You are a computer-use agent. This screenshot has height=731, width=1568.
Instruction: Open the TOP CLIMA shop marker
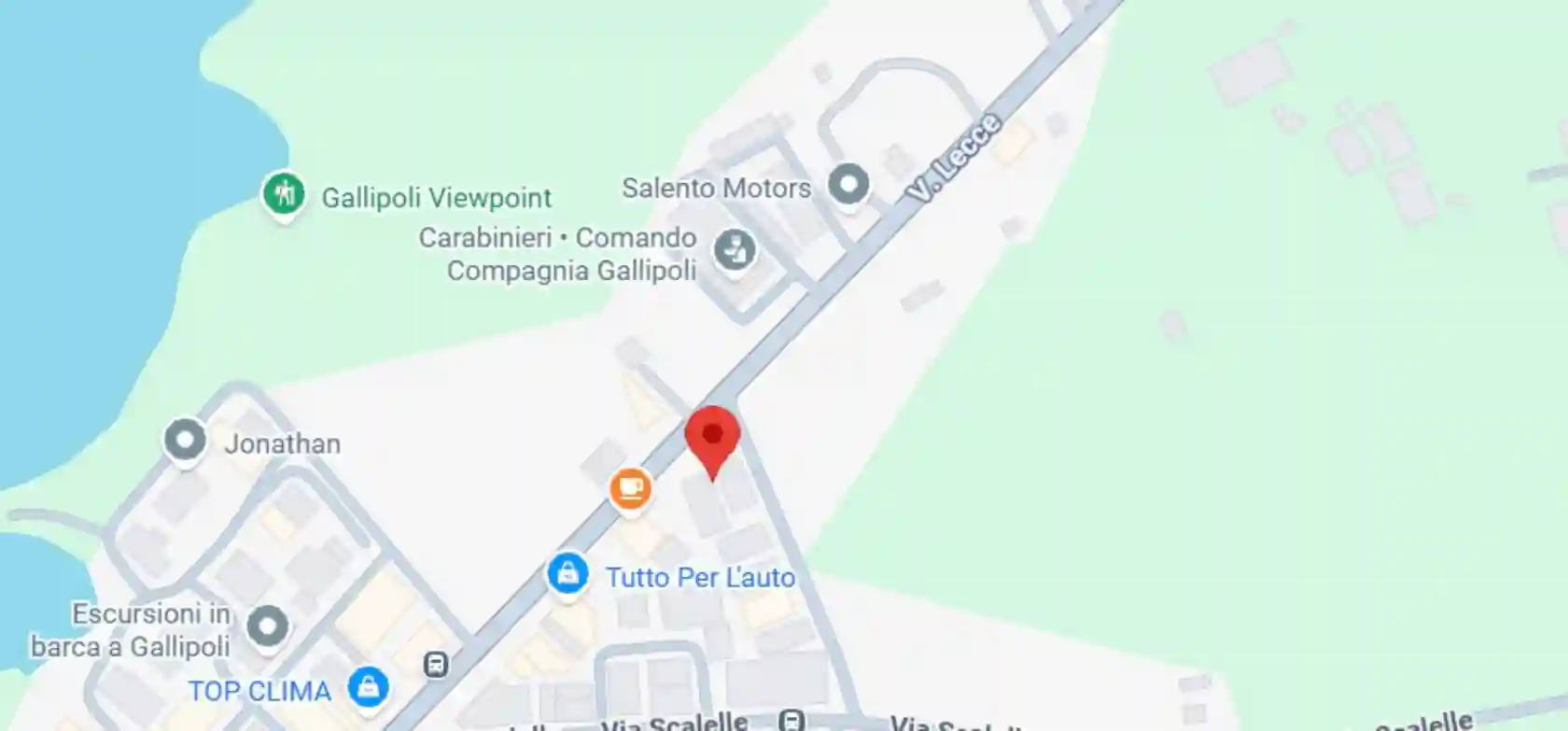(x=369, y=688)
